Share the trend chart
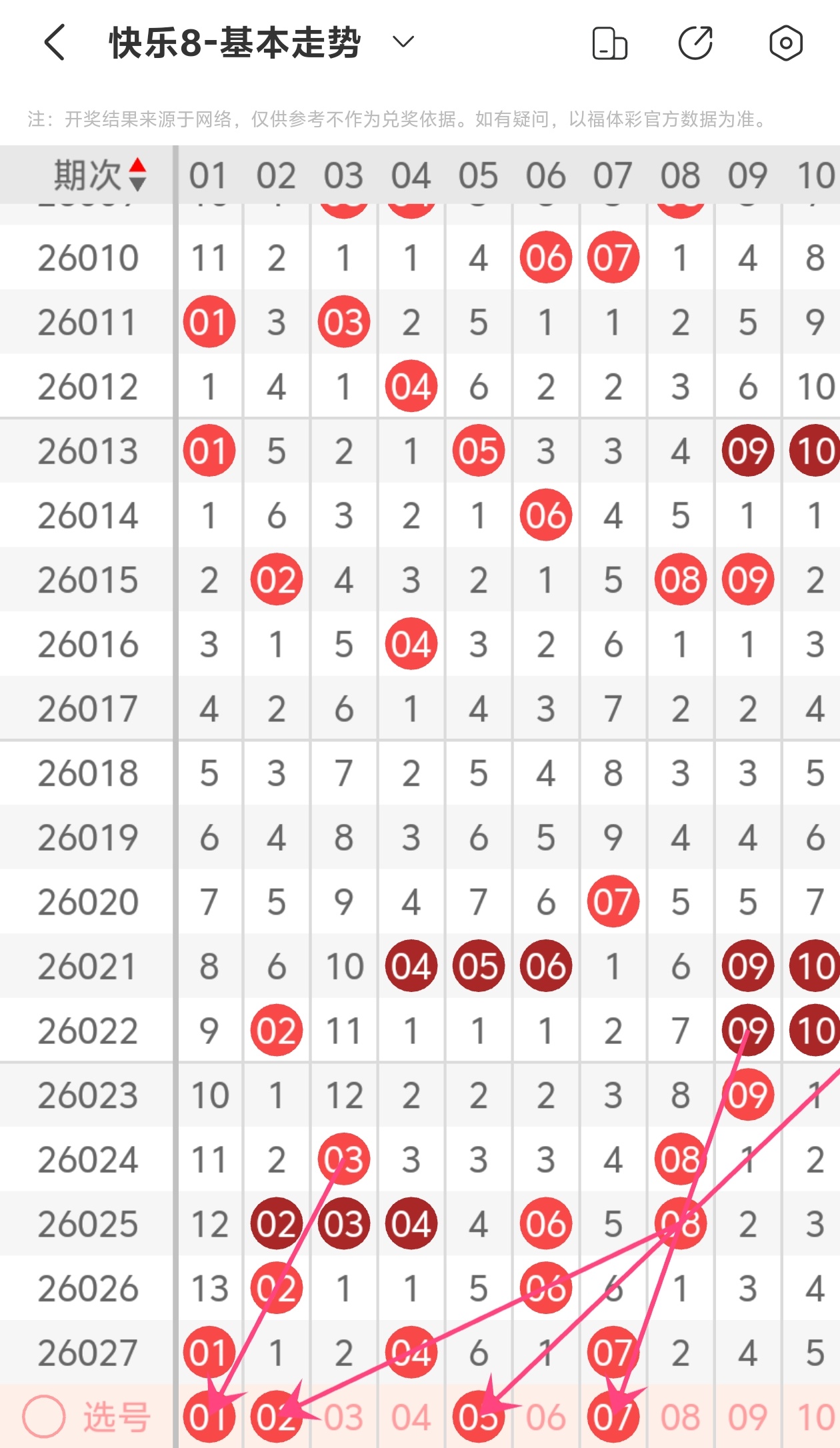840x1448 pixels. [x=695, y=43]
